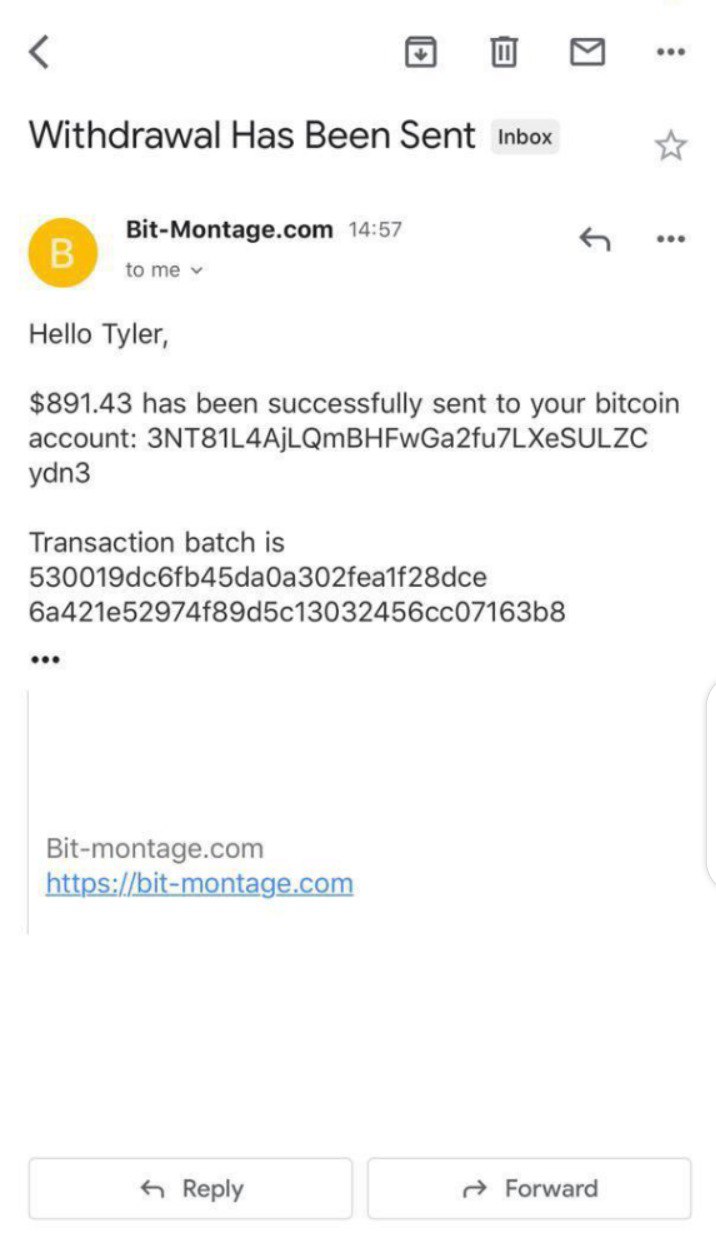Open the https://bit-montage.com link
716x1244 pixels.
click(199, 884)
